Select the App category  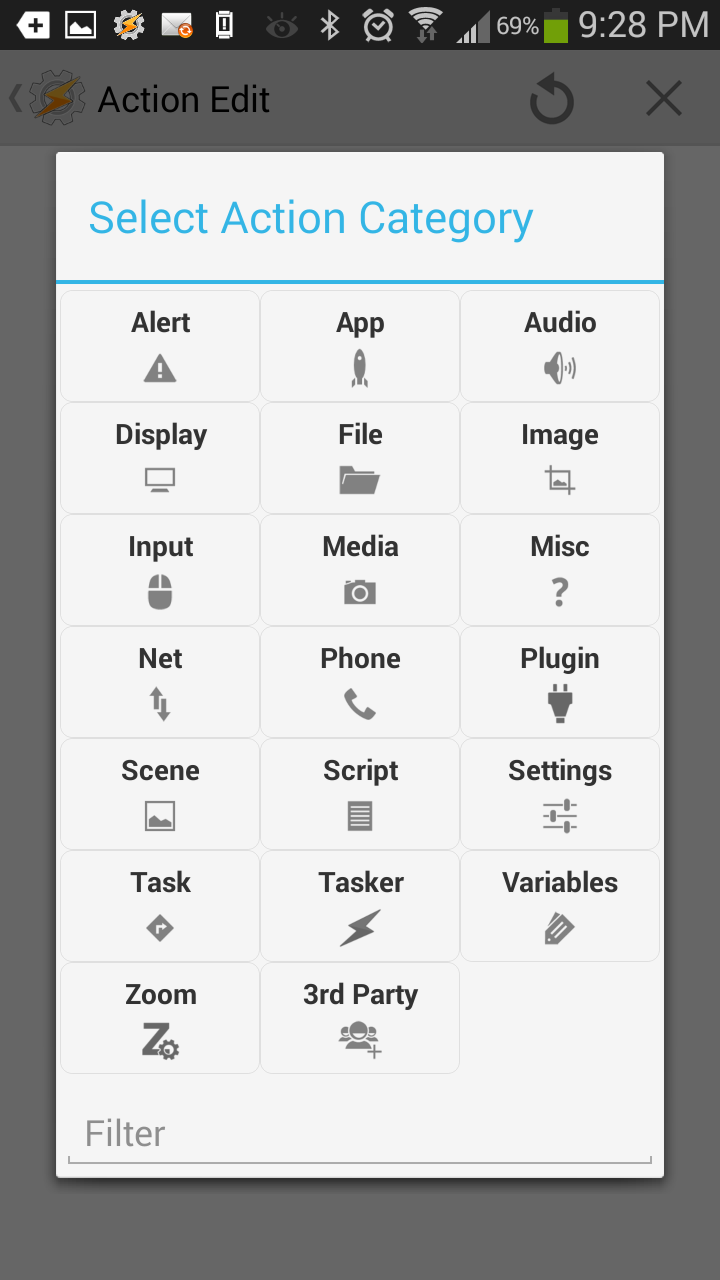pos(360,346)
